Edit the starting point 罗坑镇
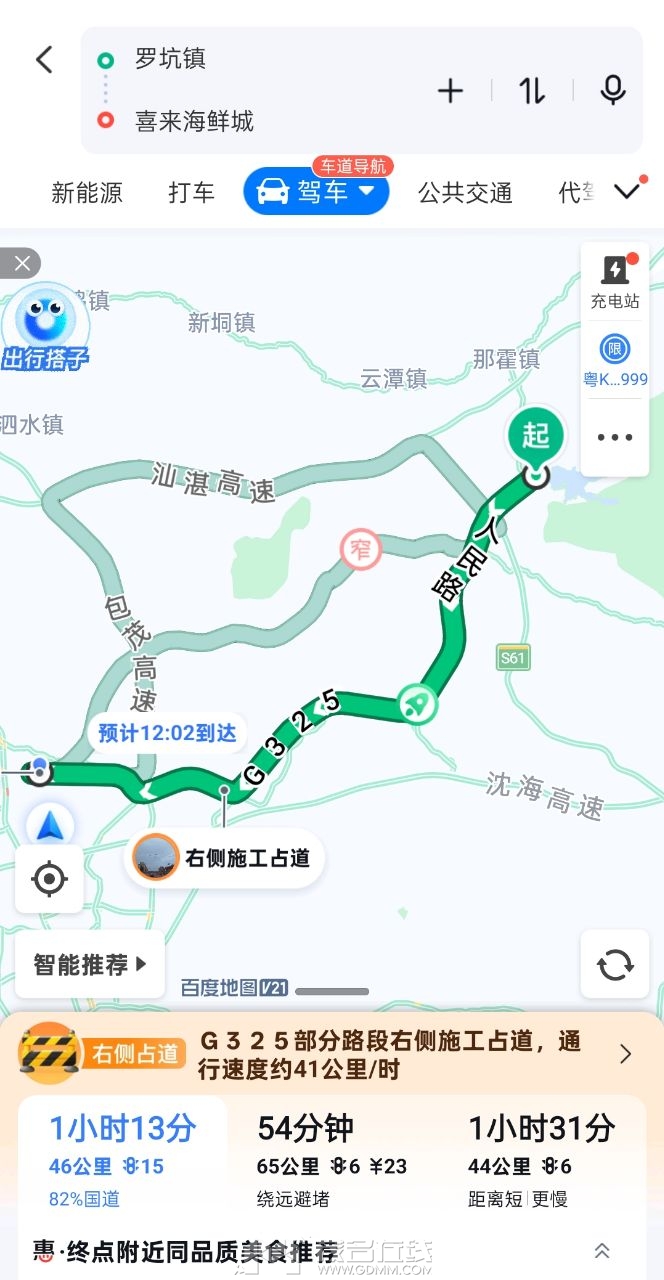664x1280 pixels. [x=170, y=59]
